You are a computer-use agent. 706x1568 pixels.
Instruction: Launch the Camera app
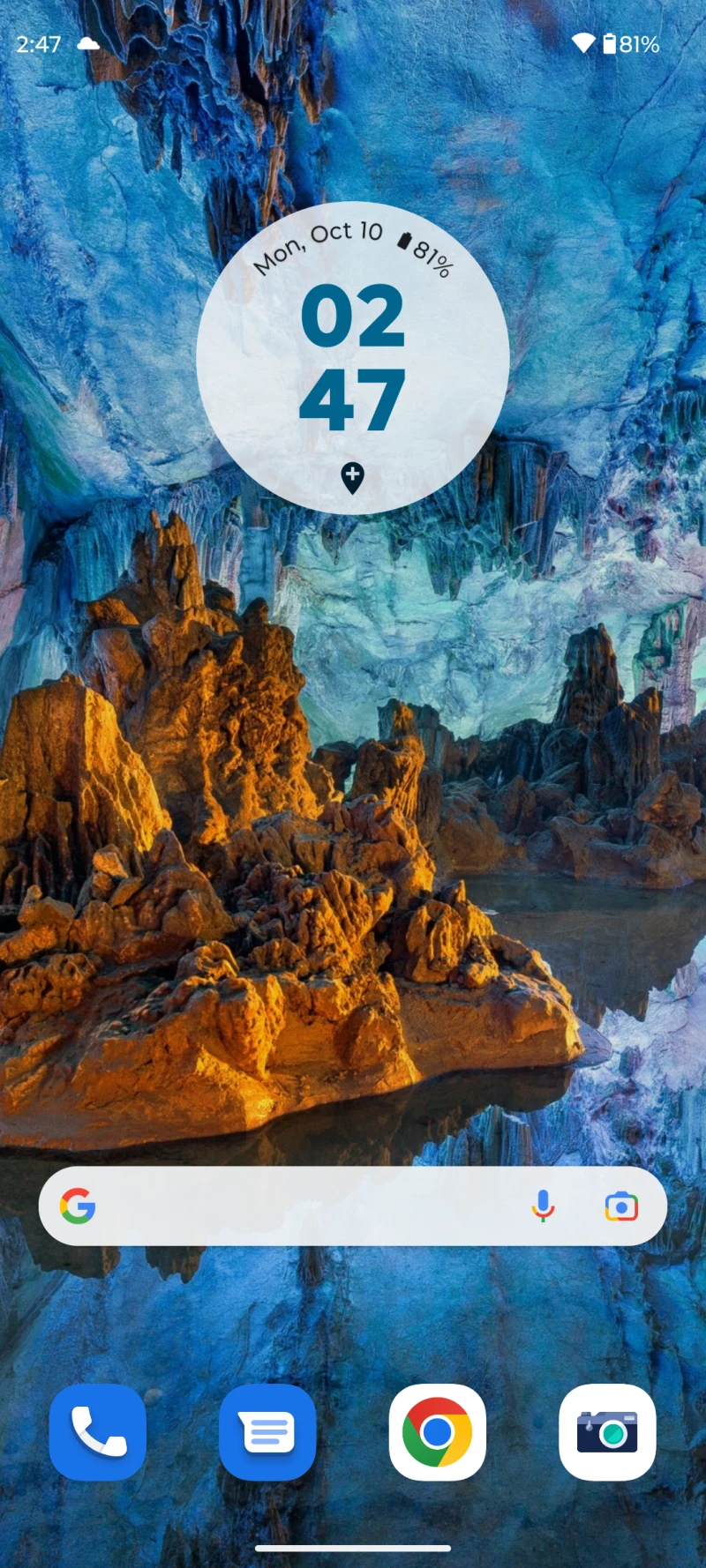click(607, 1431)
